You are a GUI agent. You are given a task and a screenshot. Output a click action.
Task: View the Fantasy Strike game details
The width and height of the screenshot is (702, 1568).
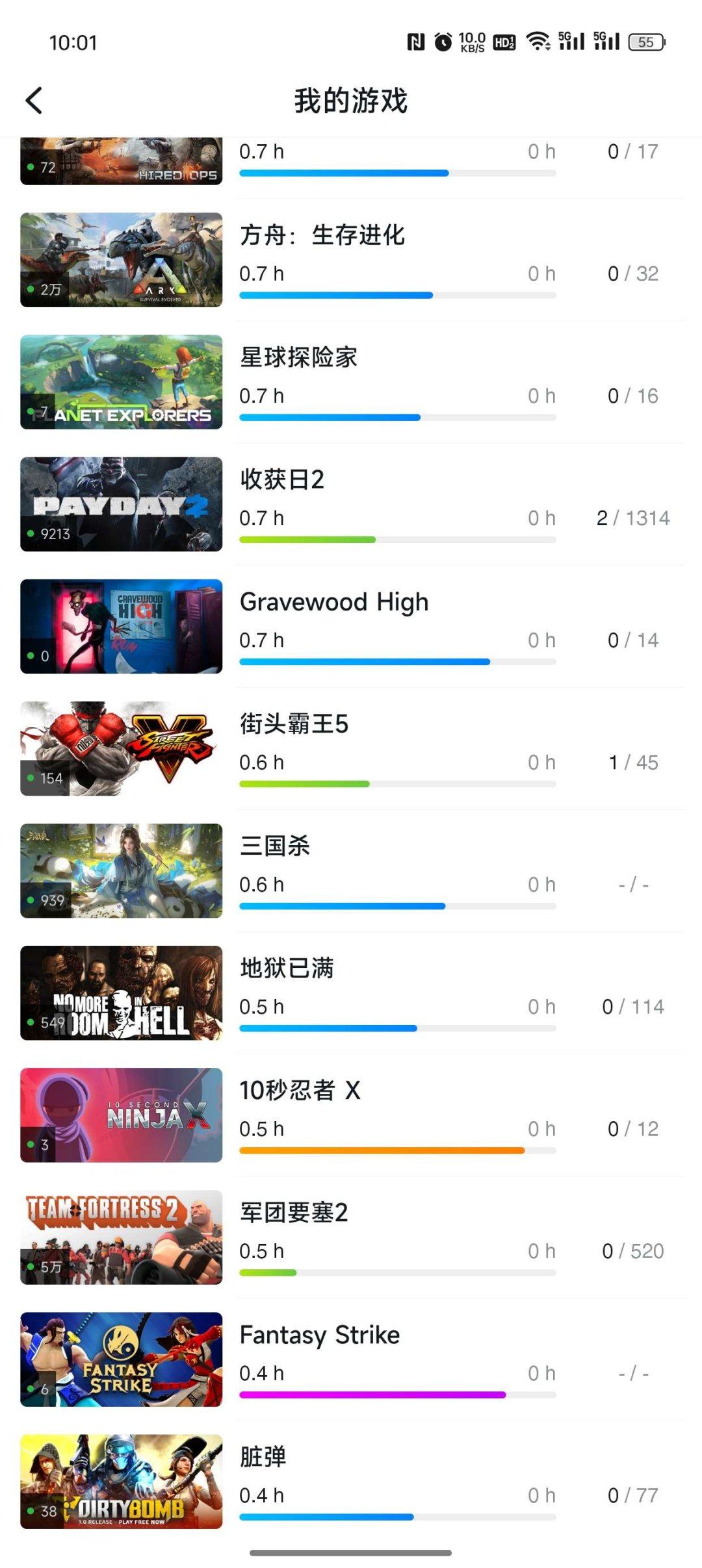[351, 1359]
